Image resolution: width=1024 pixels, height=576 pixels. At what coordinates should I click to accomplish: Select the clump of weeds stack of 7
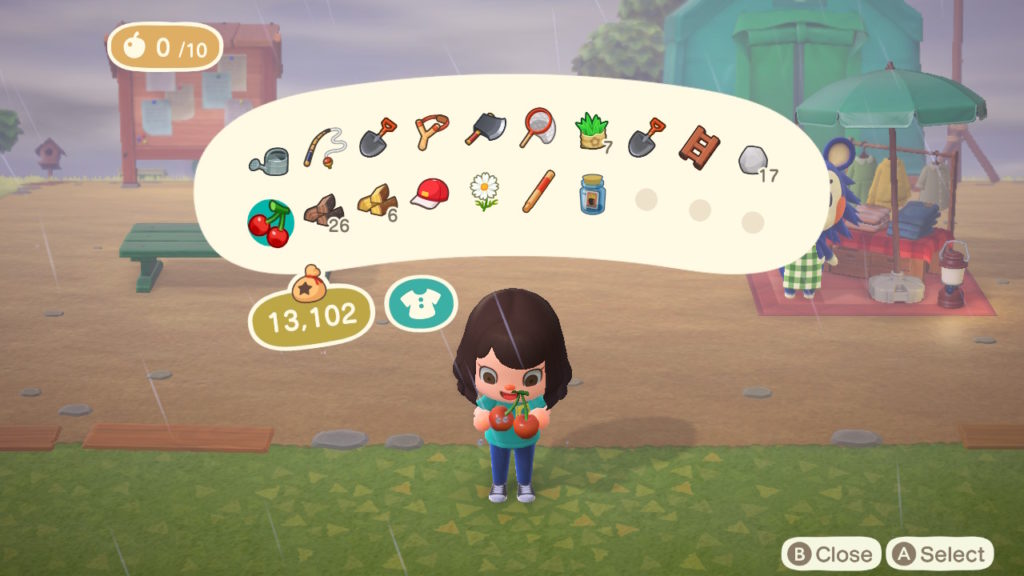[x=593, y=131]
